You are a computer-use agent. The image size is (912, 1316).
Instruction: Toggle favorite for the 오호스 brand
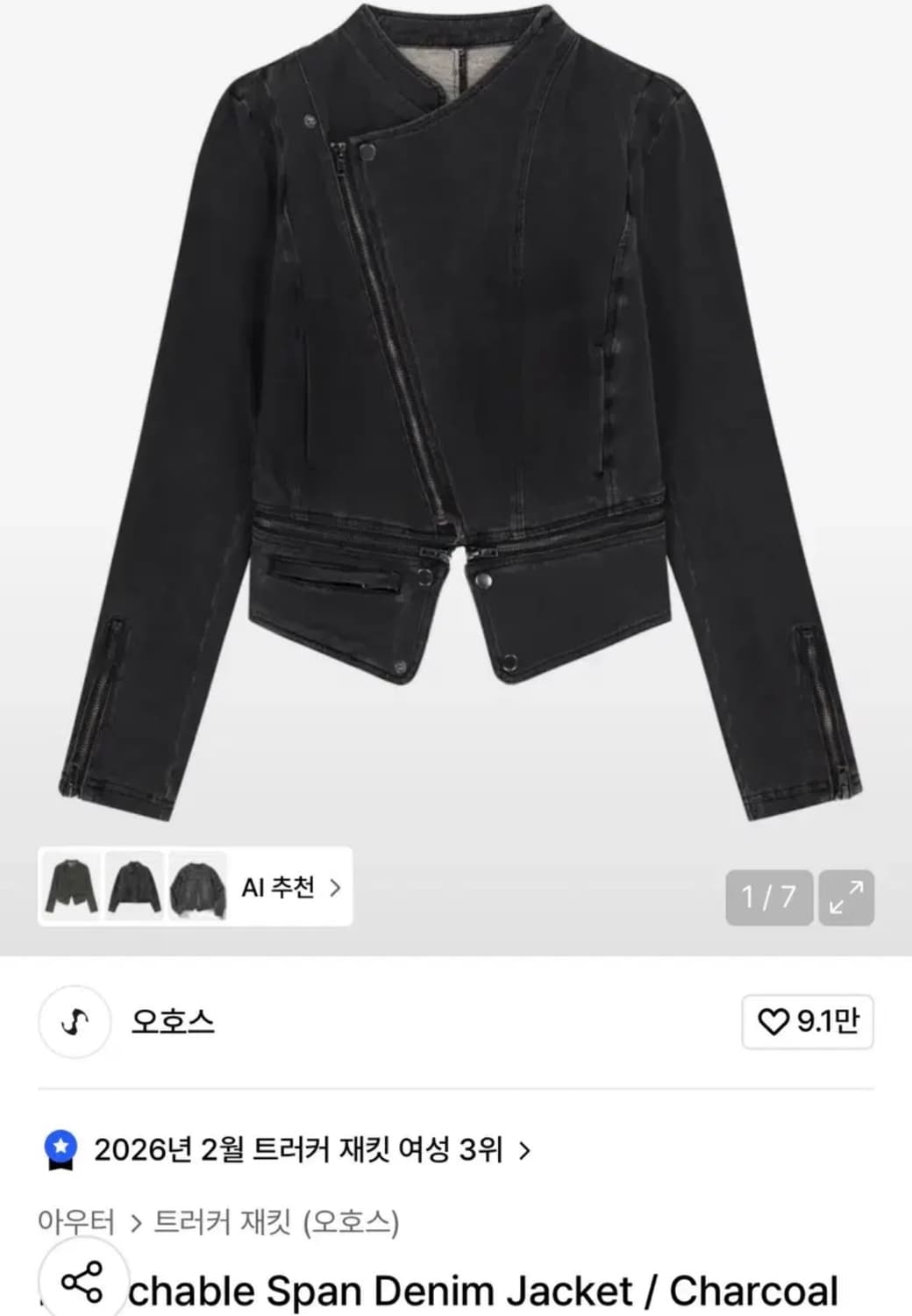point(806,1021)
